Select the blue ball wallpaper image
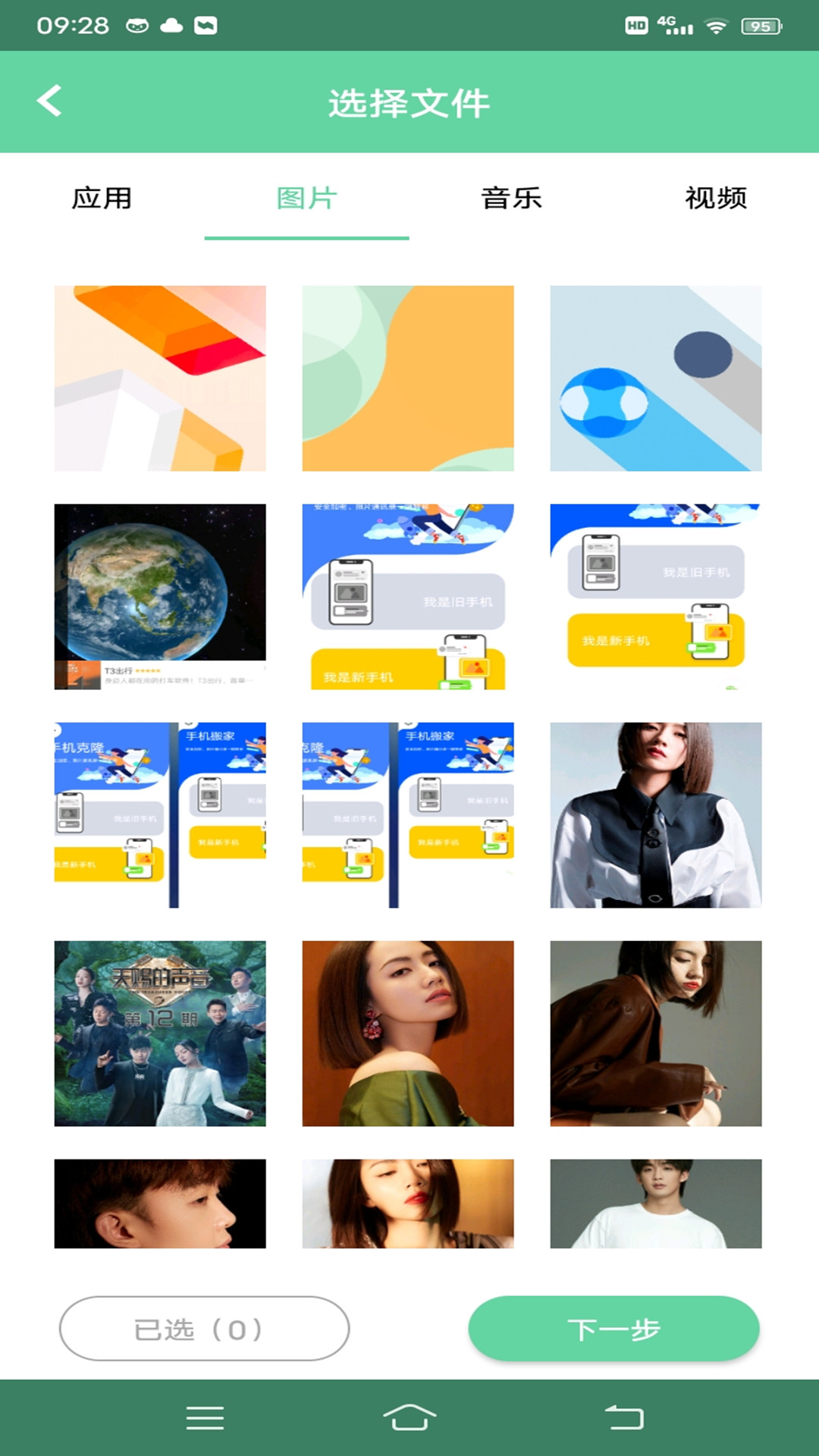Screen dimensions: 819x1456 click(x=656, y=378)
